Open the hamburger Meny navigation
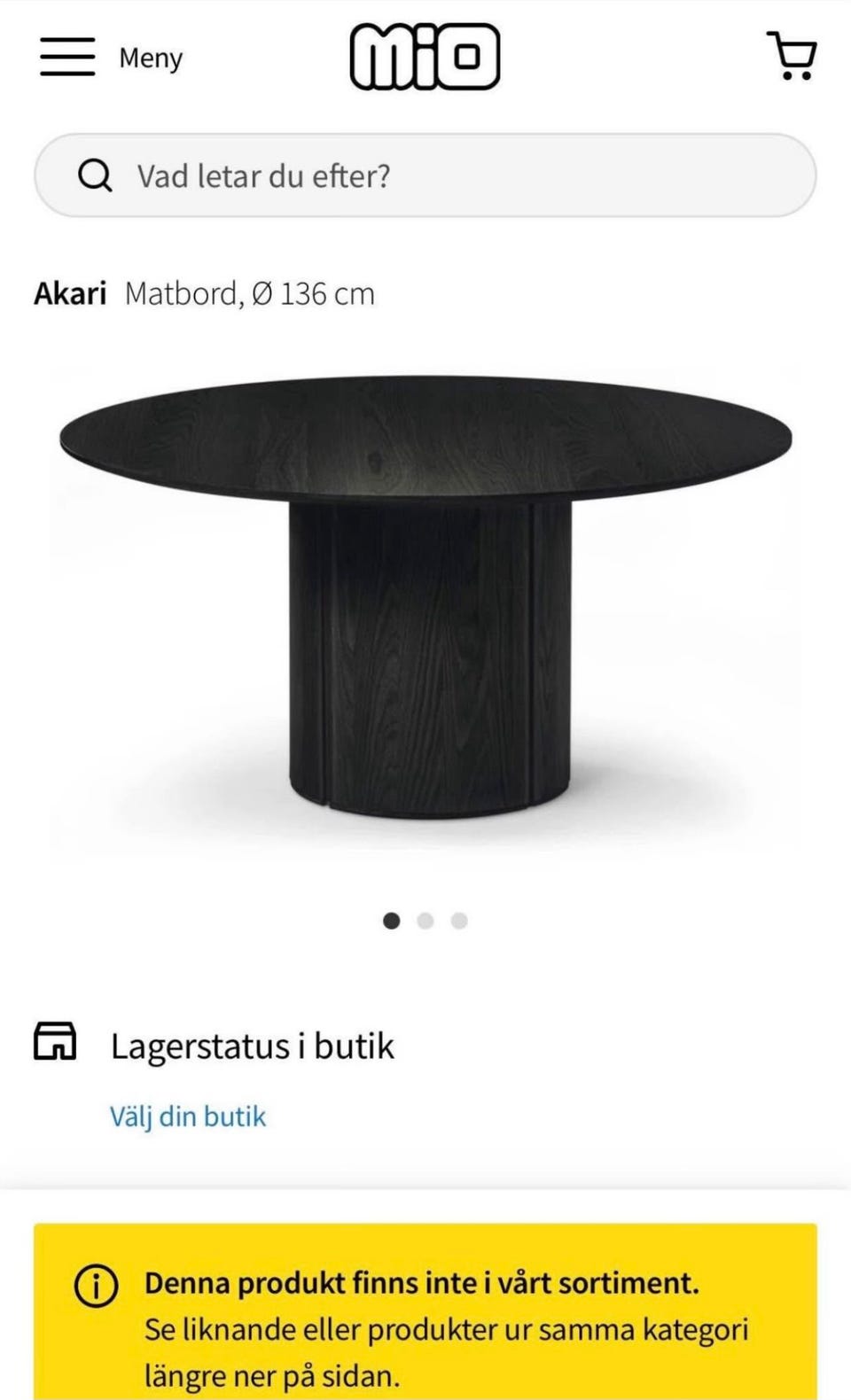Image resolution: width=851 pixels, height=1400 pixels. coord(66,57)
